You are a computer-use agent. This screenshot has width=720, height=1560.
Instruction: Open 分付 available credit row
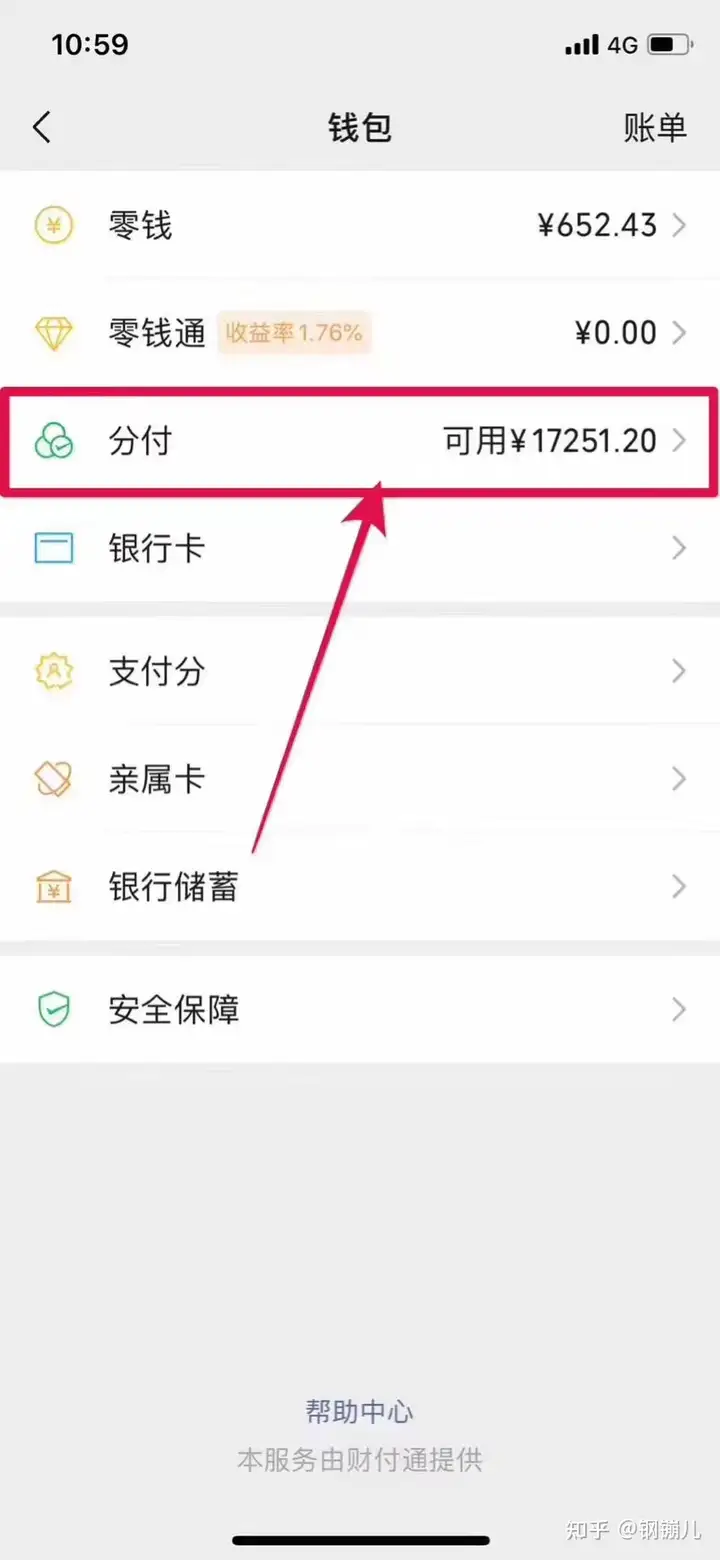click(360, 441)
